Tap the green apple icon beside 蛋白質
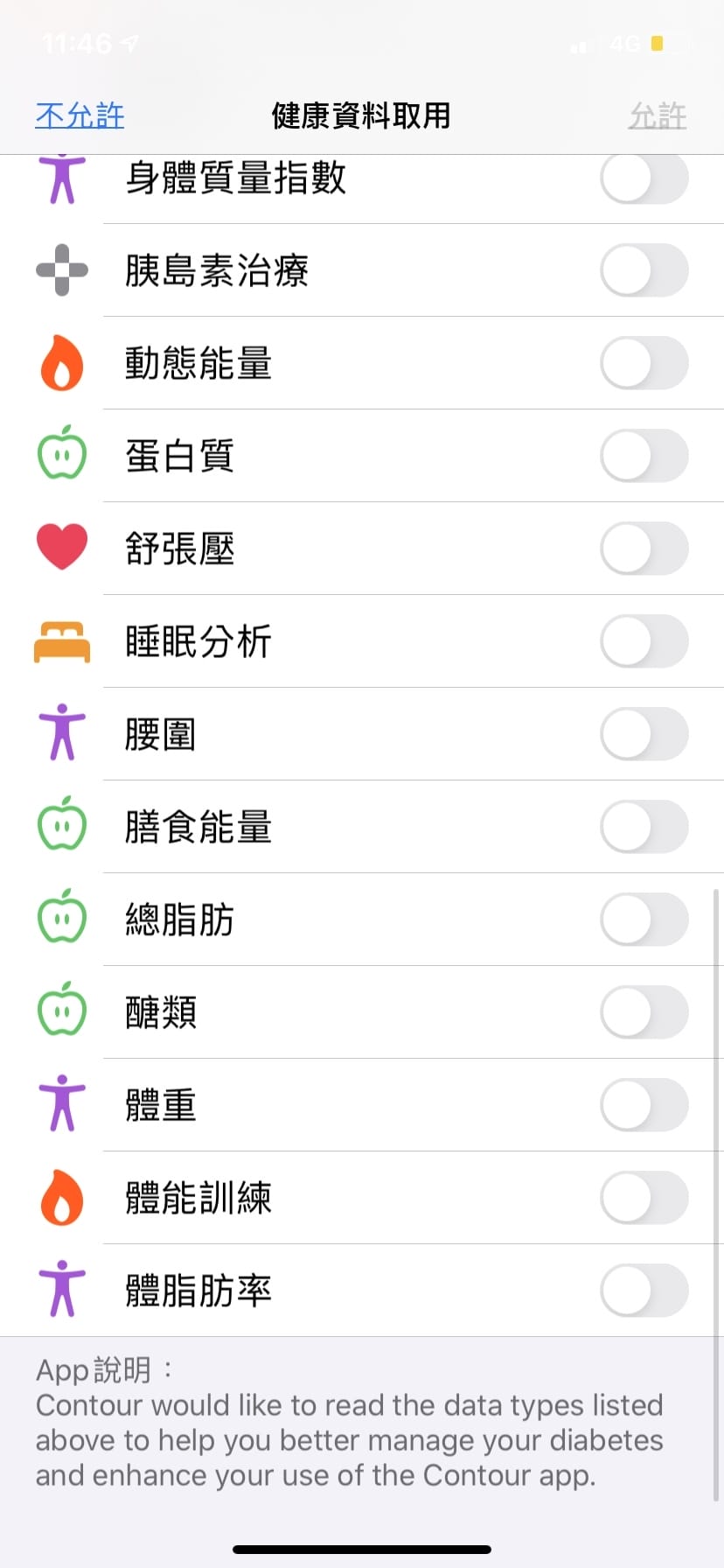 tap(61, 456)
